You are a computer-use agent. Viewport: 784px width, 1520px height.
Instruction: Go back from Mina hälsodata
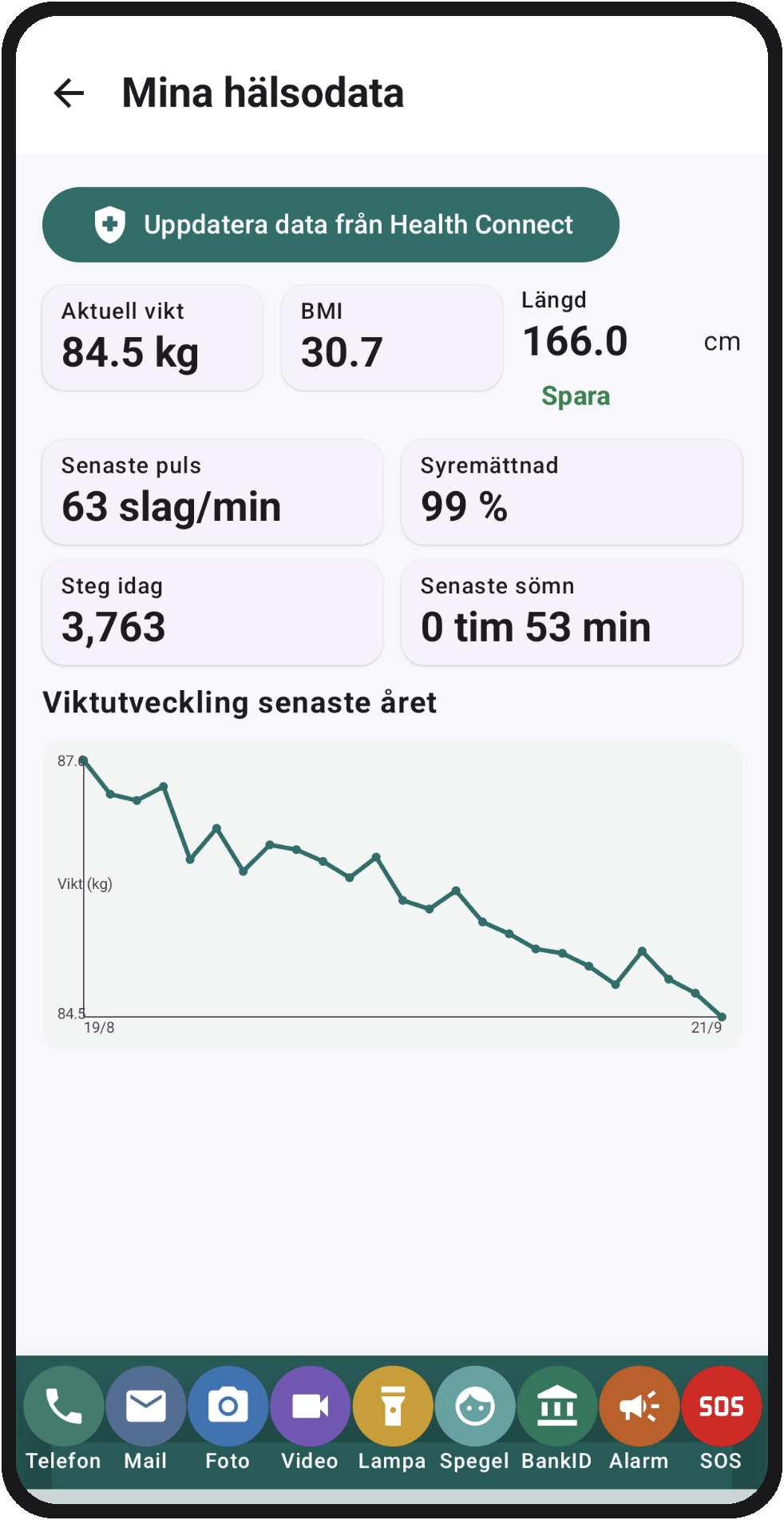pyautogui.click(x=69, y=93)
